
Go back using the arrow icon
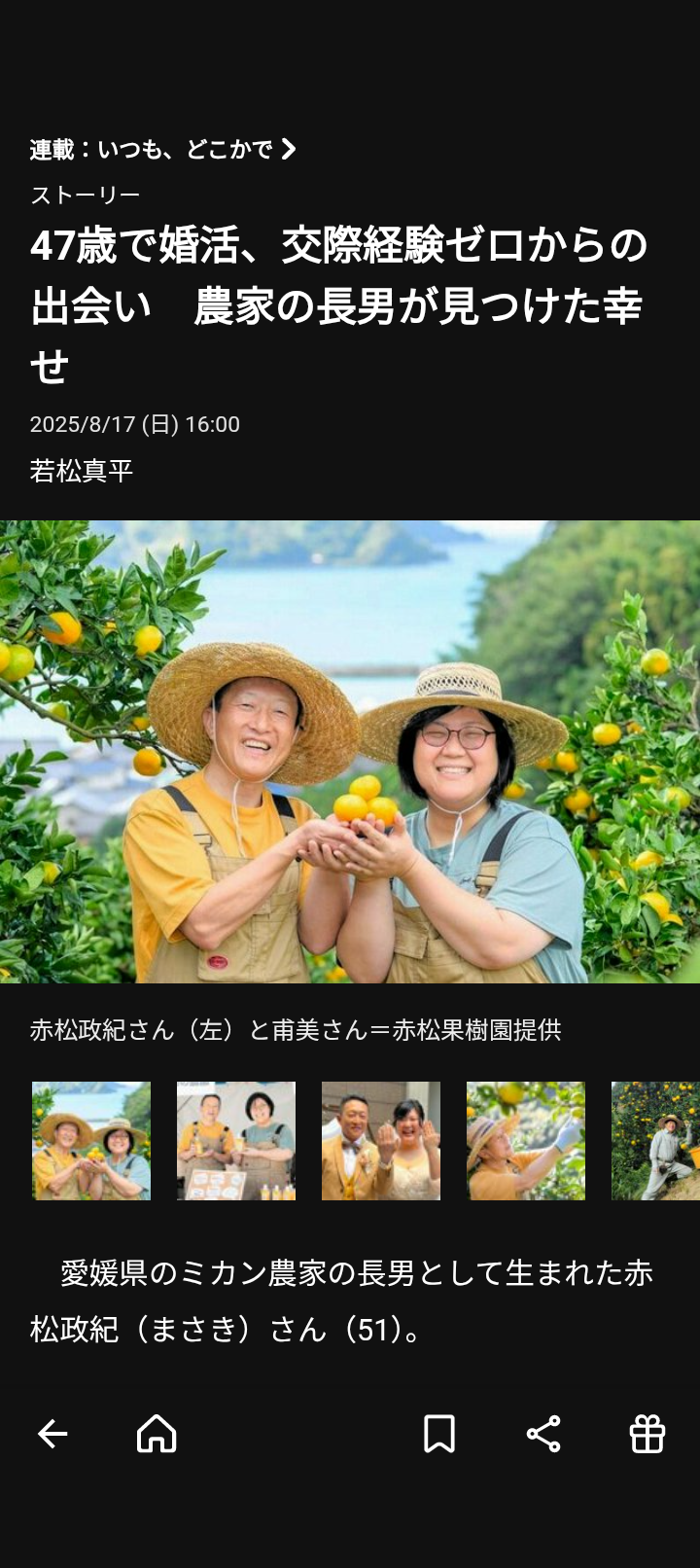[52, 1433]
